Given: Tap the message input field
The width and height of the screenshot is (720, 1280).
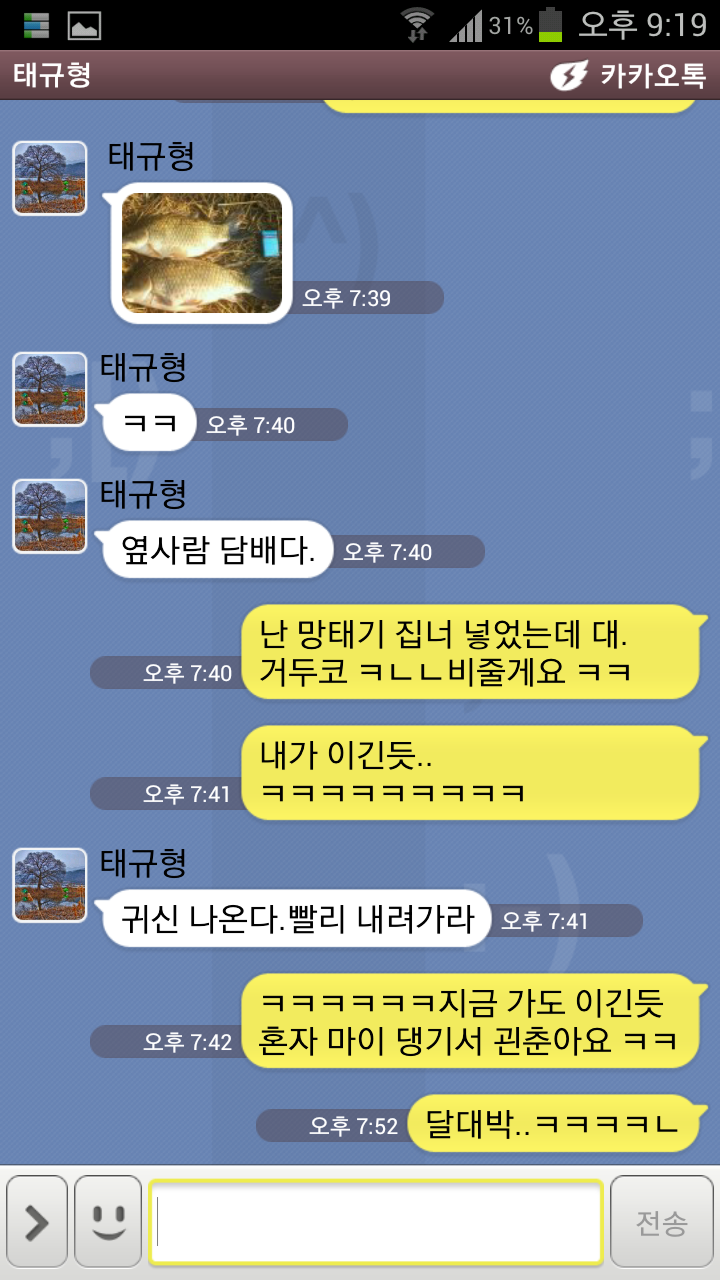Looking at the screenshot, I should click(376, 1222).
